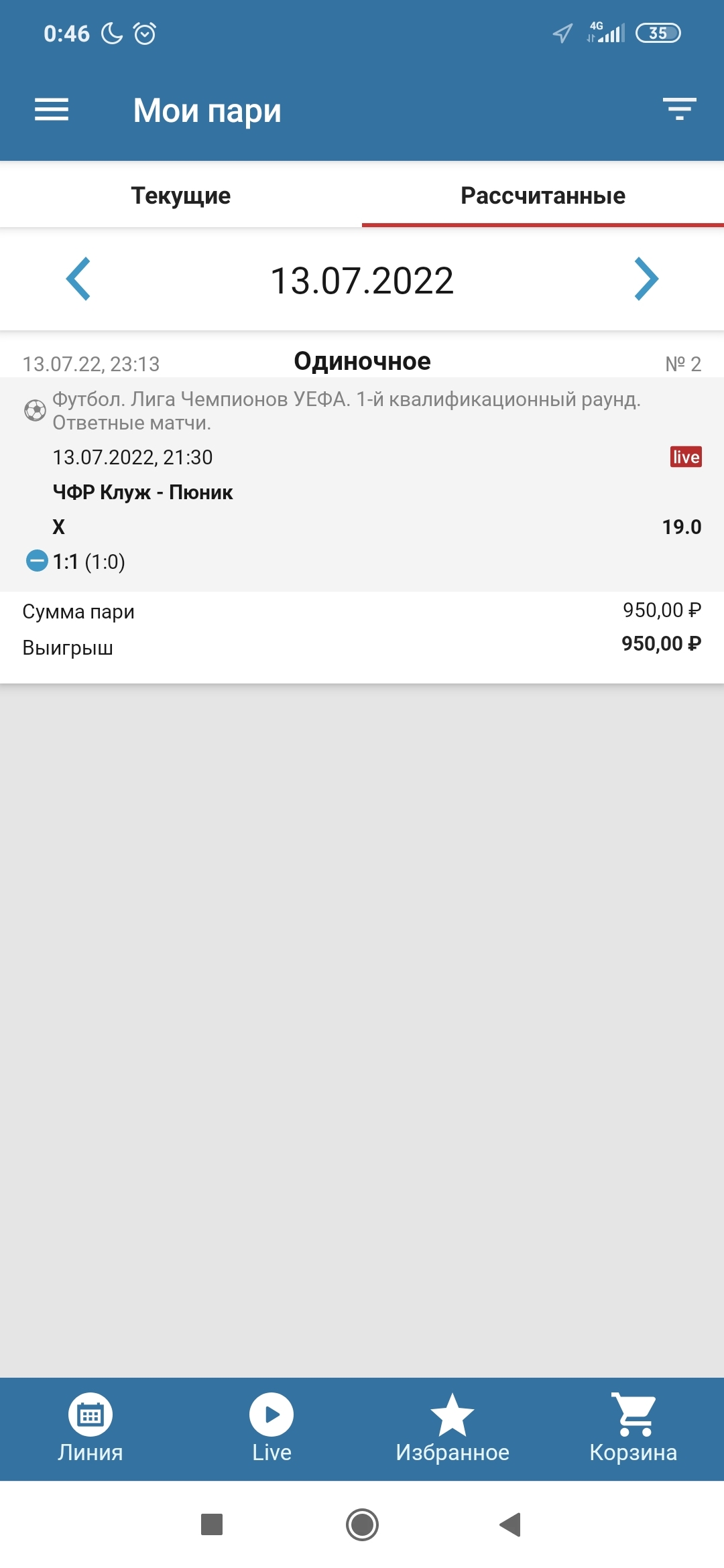This screenshot has width=724, height=1568.
Task: Open the hamburger drawer menu
Action: (x=52, y=110)
